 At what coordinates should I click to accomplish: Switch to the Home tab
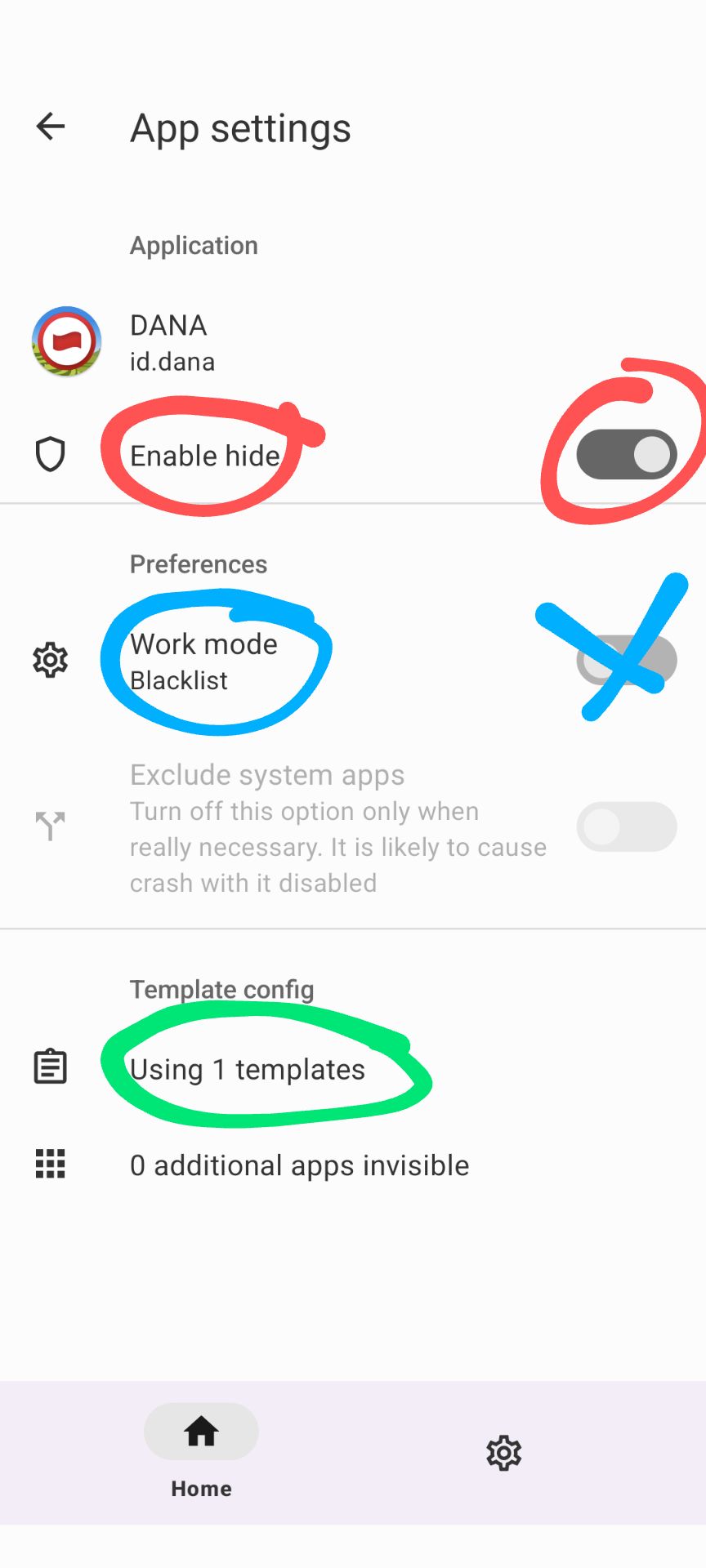pos(201,1451)
